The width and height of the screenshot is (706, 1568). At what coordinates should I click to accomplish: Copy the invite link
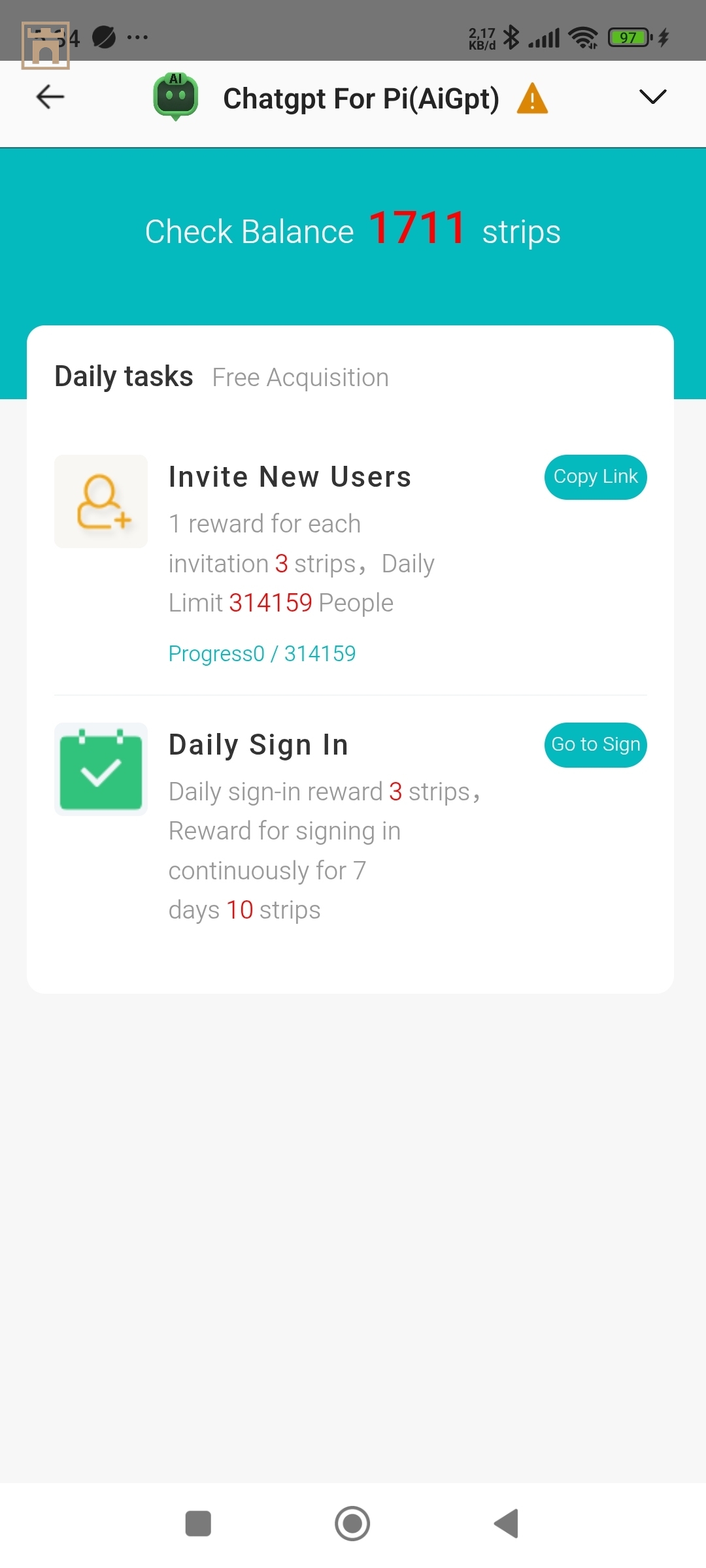click(x=595, y=477)
